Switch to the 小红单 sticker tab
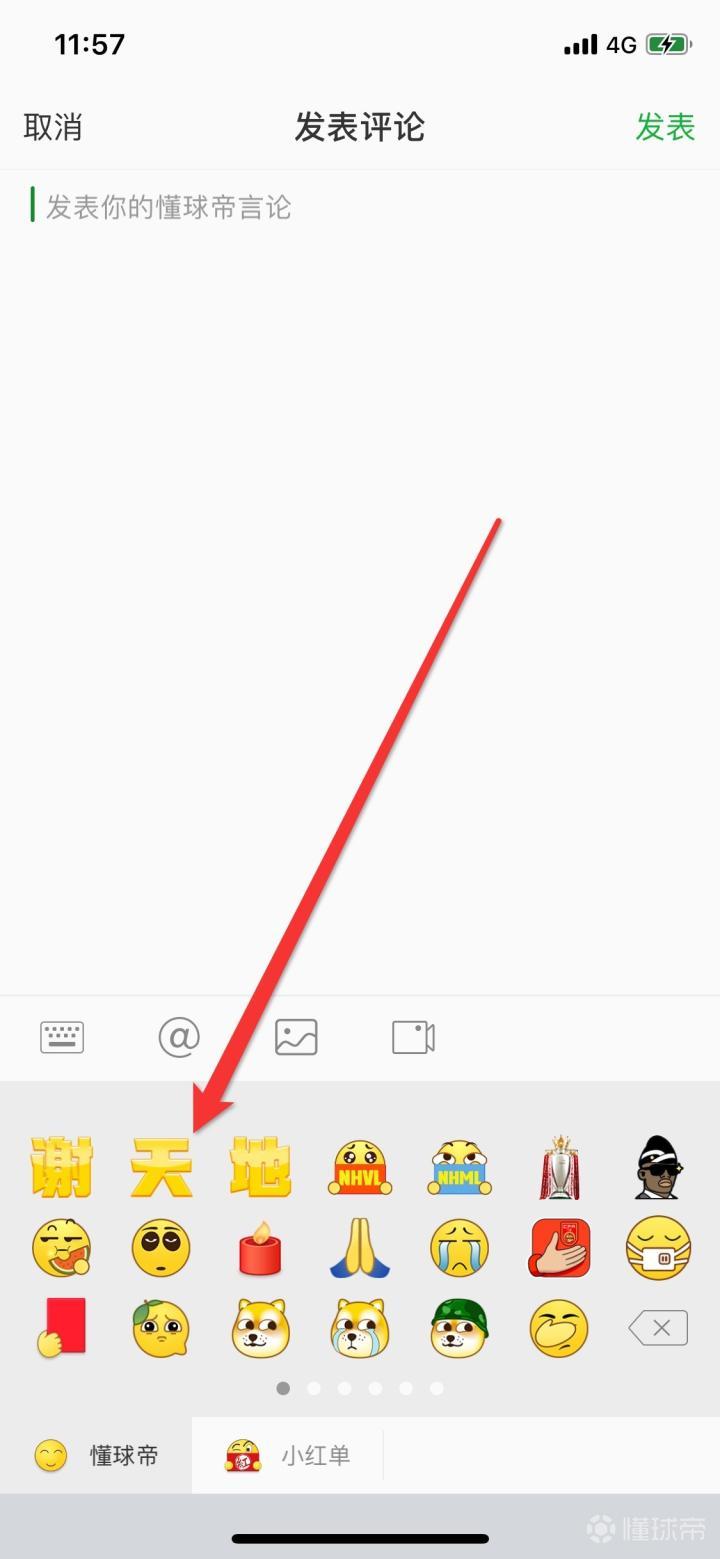The width and height of the screenshot is (720, 1559). 288,1455
